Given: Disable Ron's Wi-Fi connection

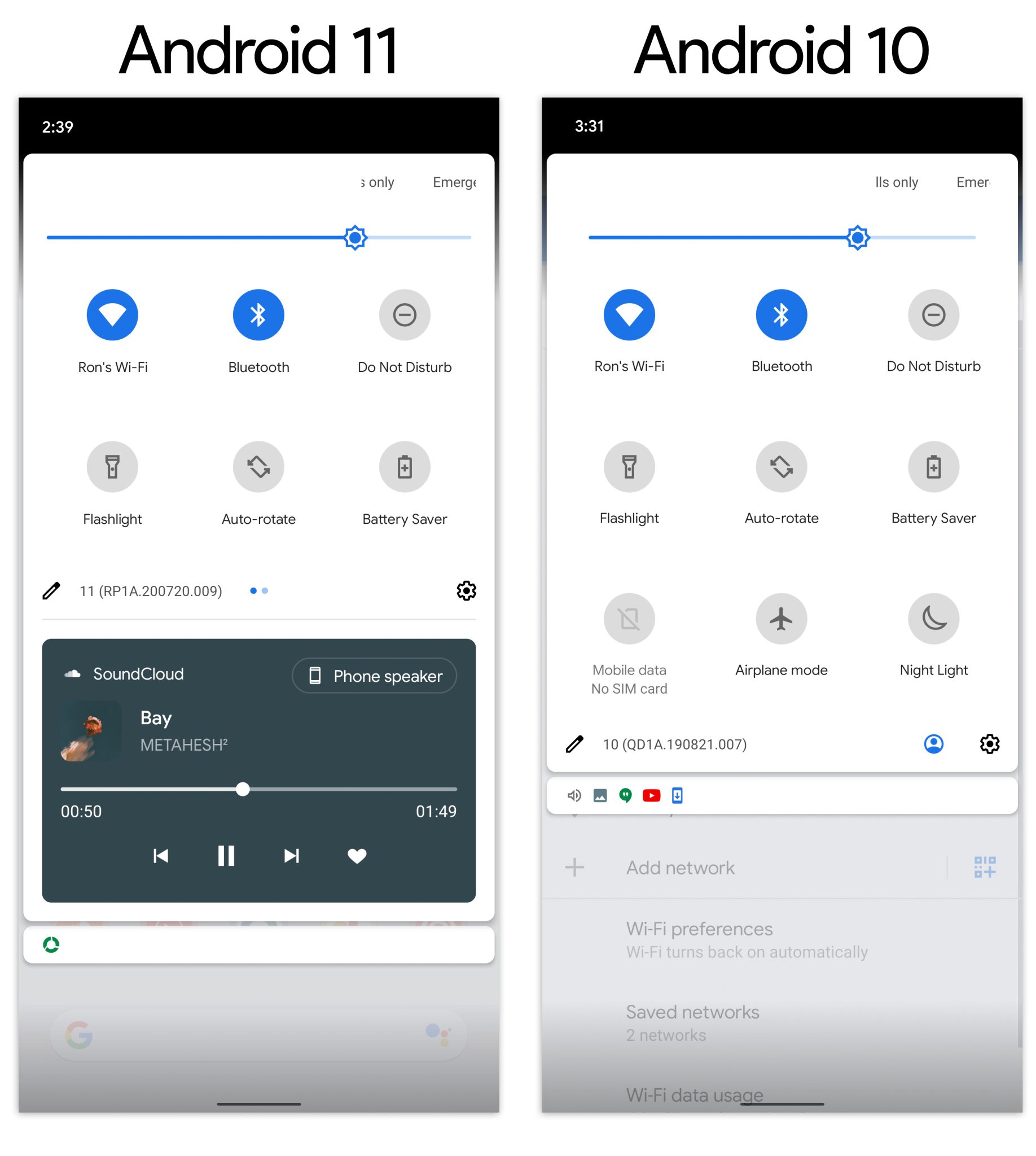Looking at the screenshot, I should pos(112,314).
